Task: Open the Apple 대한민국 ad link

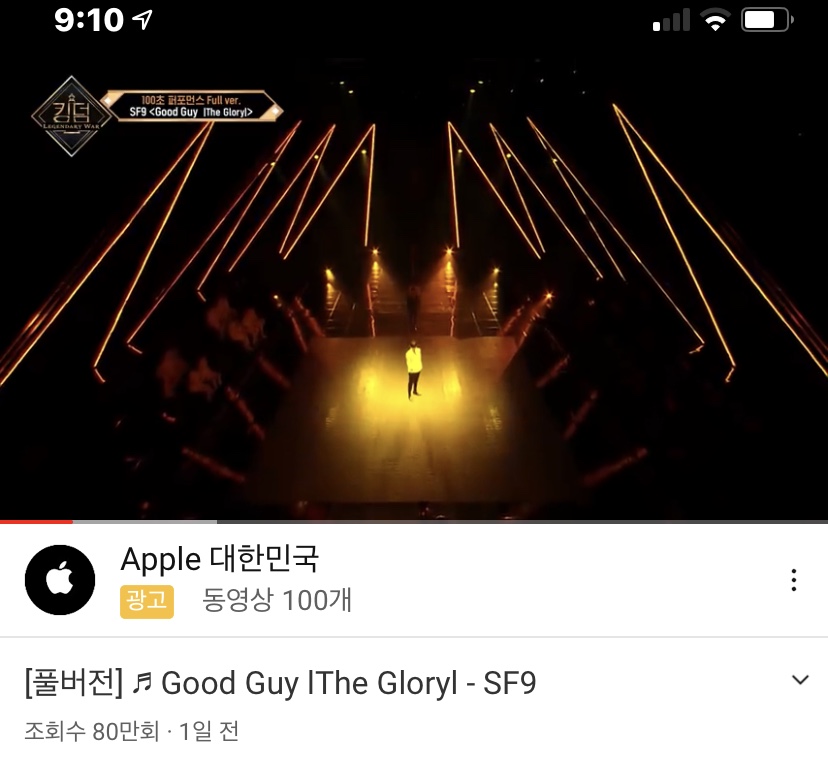Action: point(220,558)
